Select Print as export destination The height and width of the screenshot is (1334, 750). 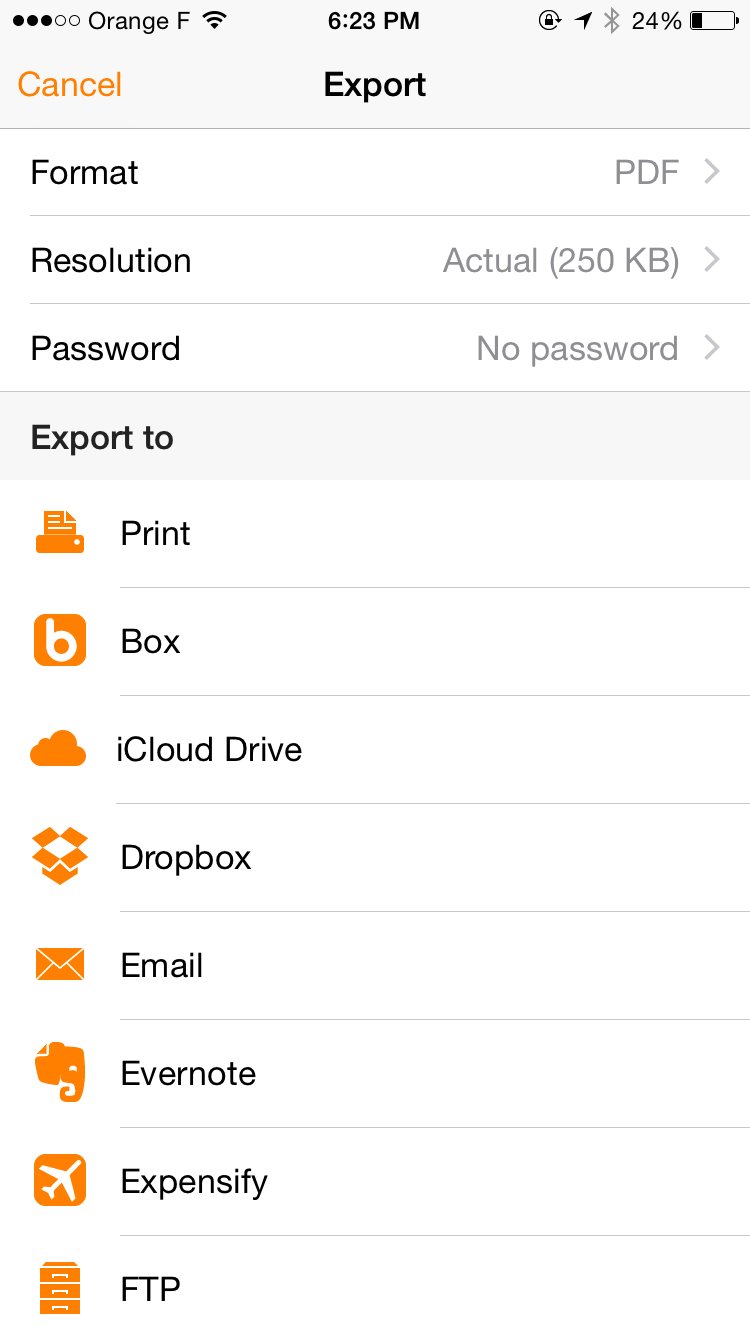point(375,534)
